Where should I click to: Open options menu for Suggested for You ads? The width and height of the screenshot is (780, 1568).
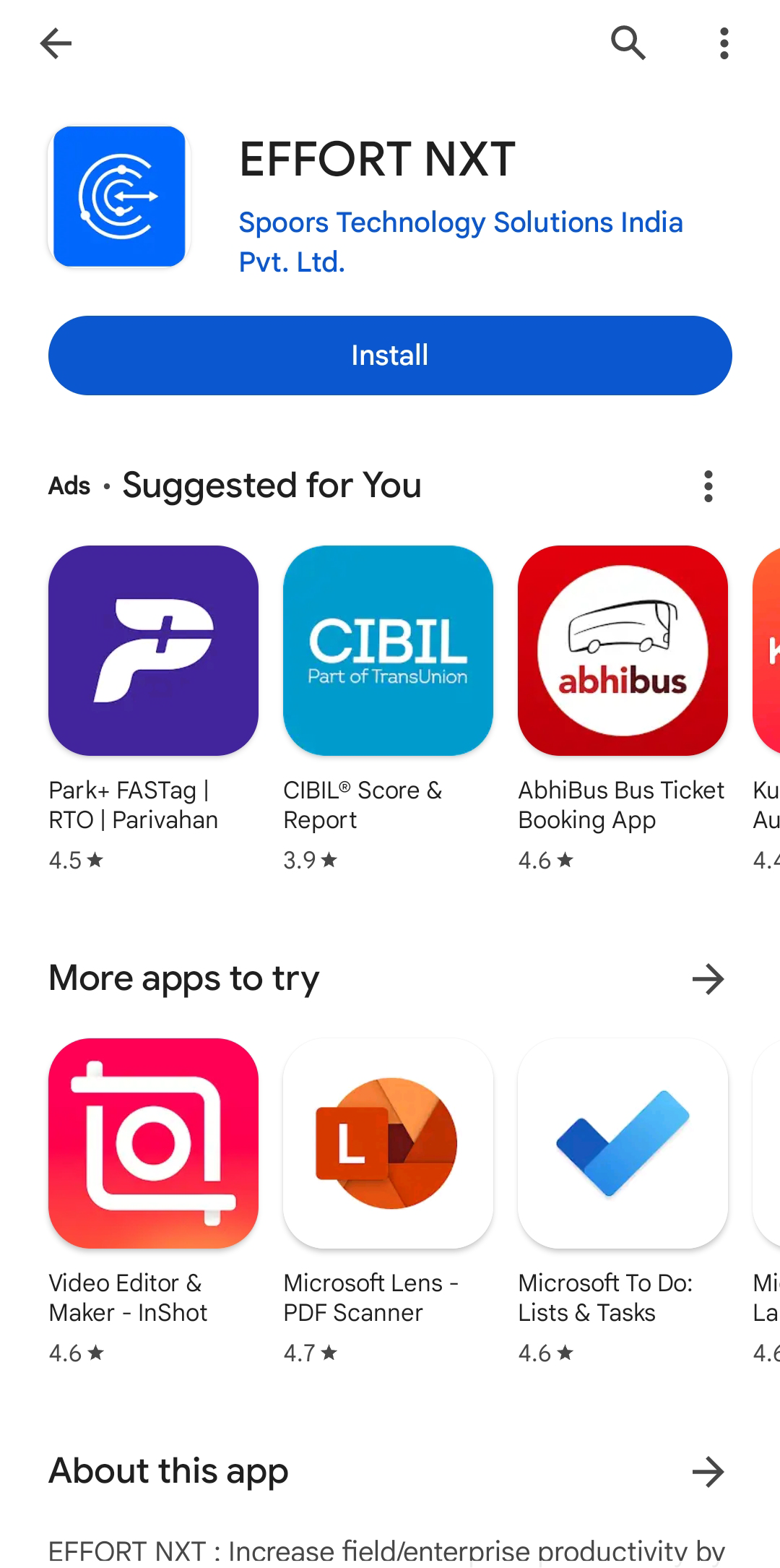point(708,486)
